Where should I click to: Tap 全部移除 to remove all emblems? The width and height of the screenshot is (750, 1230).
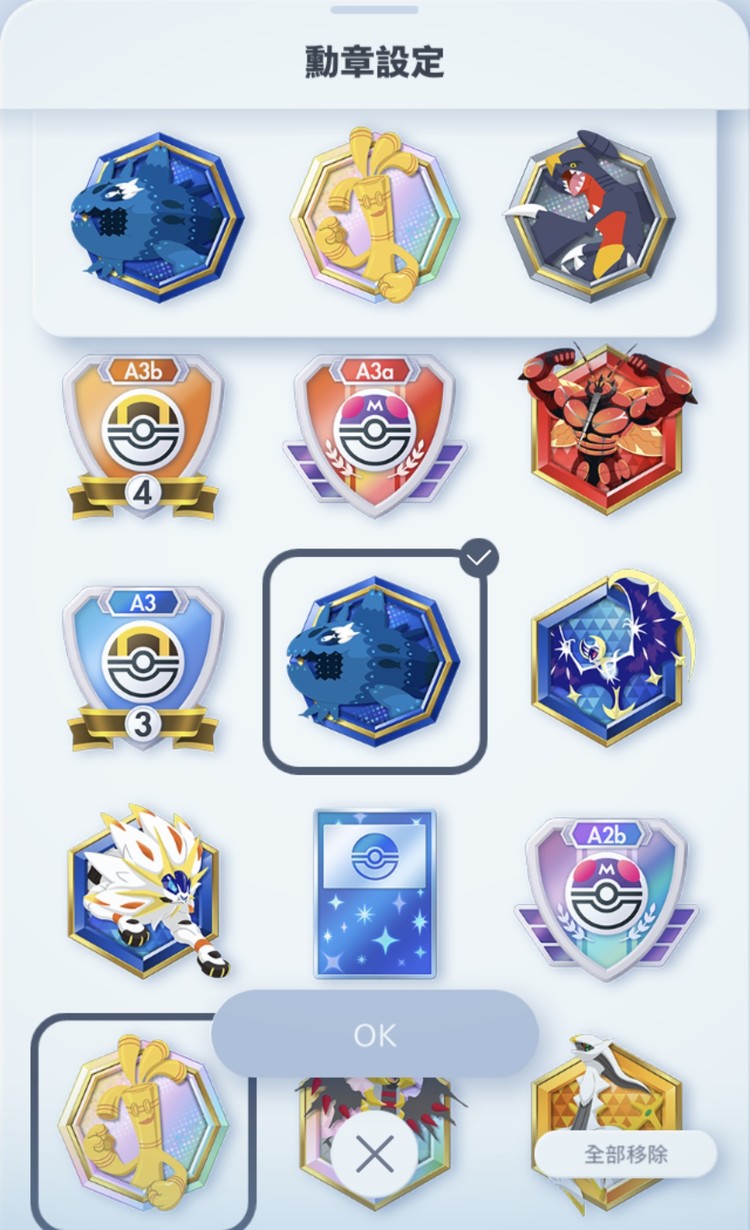pos(626,1154)
